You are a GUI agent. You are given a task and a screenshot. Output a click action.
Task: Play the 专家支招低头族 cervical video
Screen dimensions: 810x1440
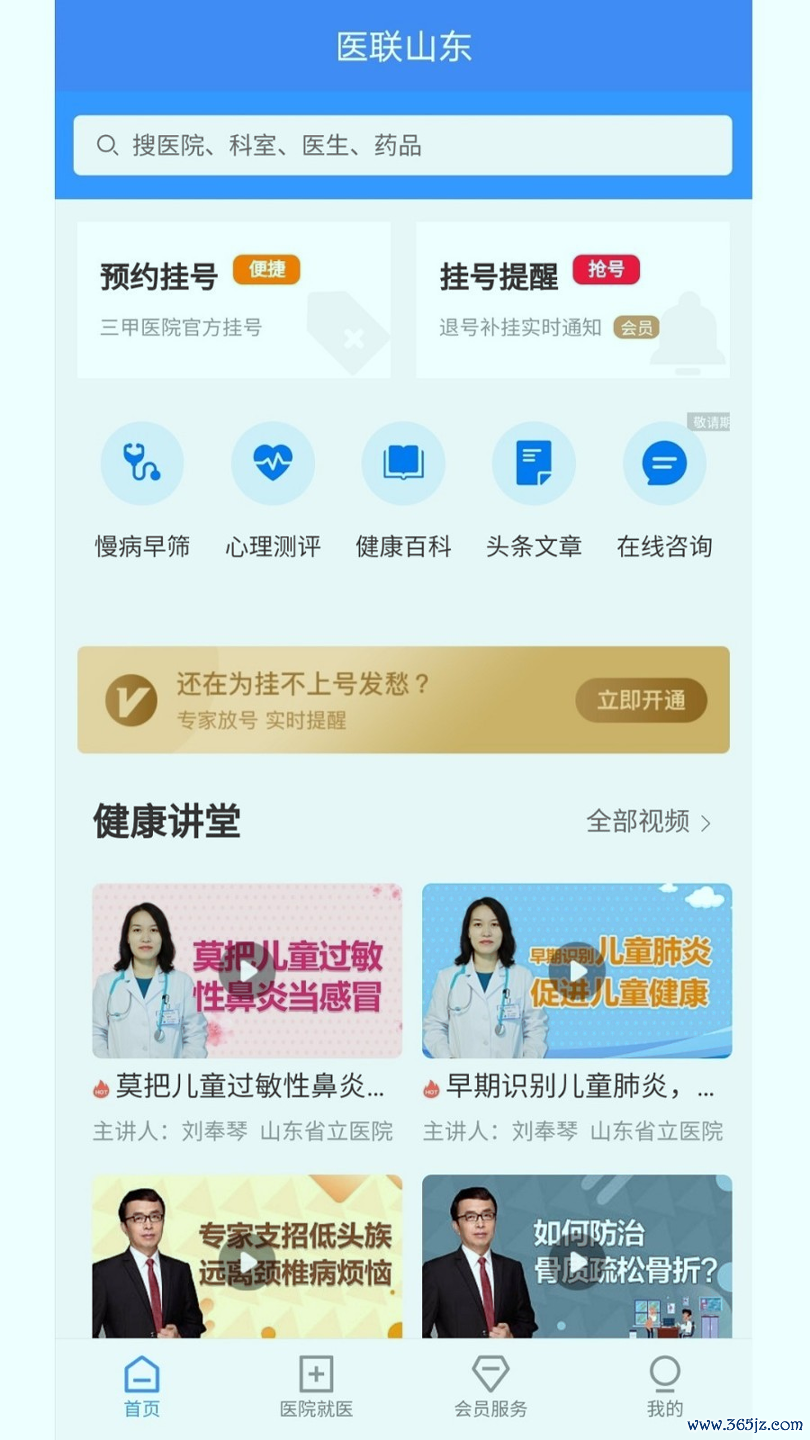click(x=246, y=1256)
